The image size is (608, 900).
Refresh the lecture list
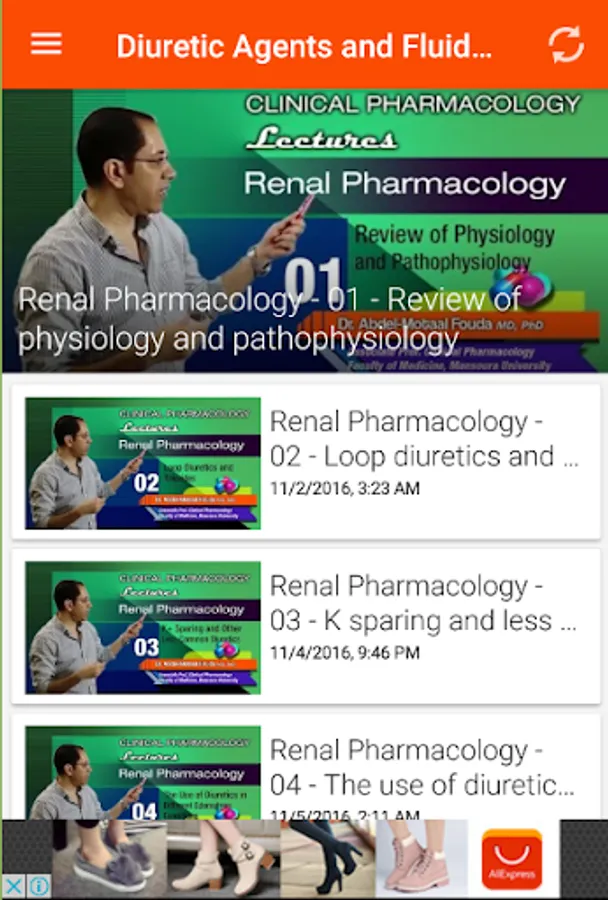(565, 45)
